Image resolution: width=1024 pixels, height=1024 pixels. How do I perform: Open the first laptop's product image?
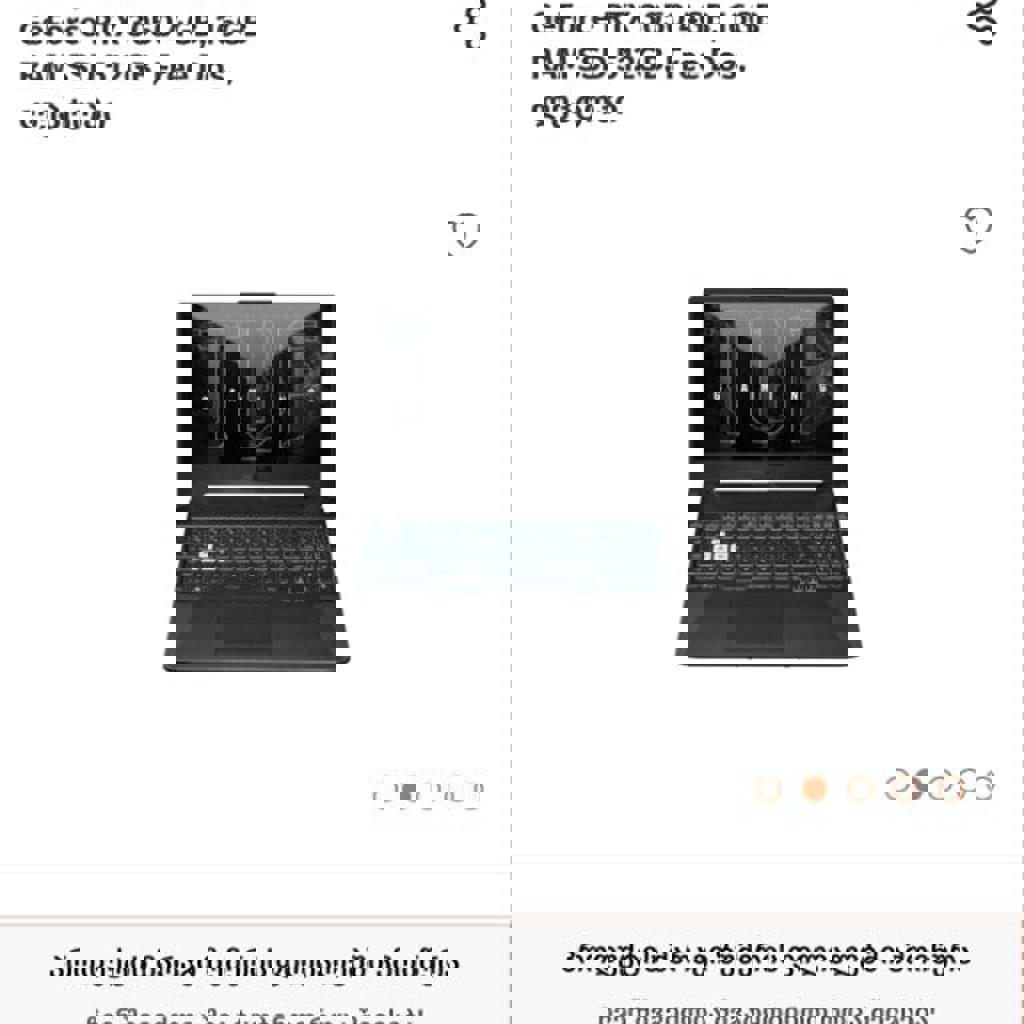pos(257,482)
